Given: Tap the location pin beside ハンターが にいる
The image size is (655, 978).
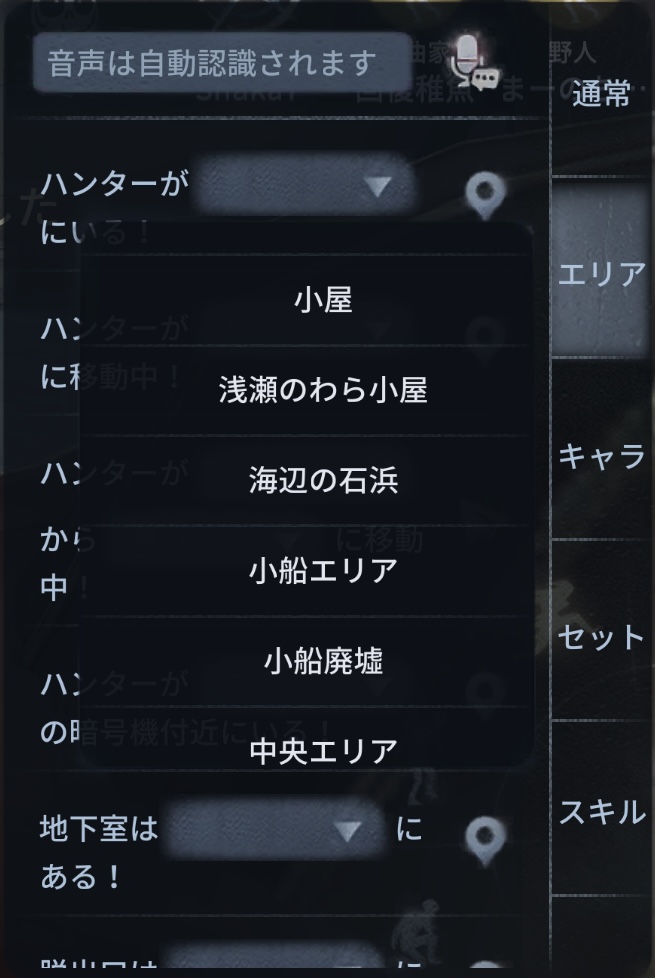Looking at the screenshot, I should (486, 194).
